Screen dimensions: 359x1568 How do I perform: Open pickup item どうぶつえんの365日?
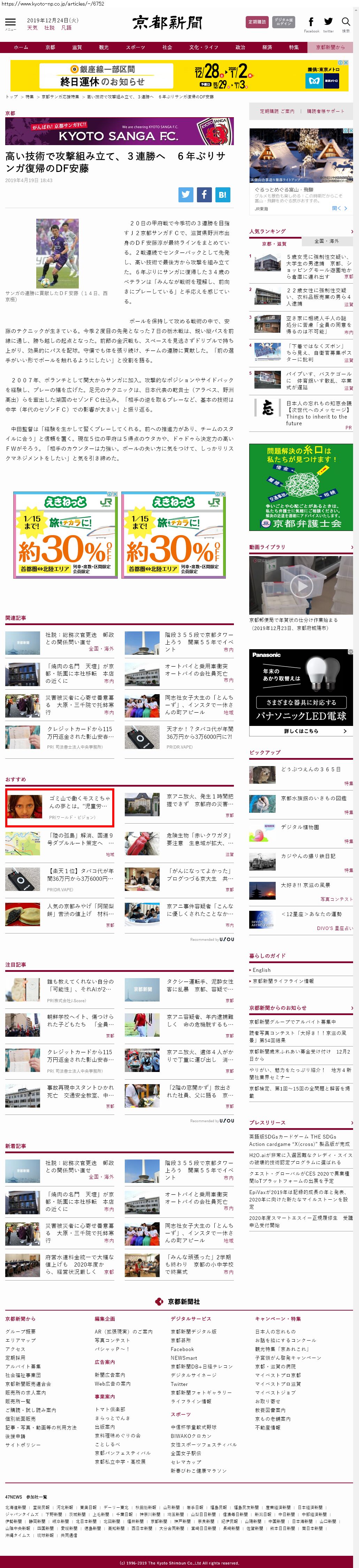(x=310, y=770)
